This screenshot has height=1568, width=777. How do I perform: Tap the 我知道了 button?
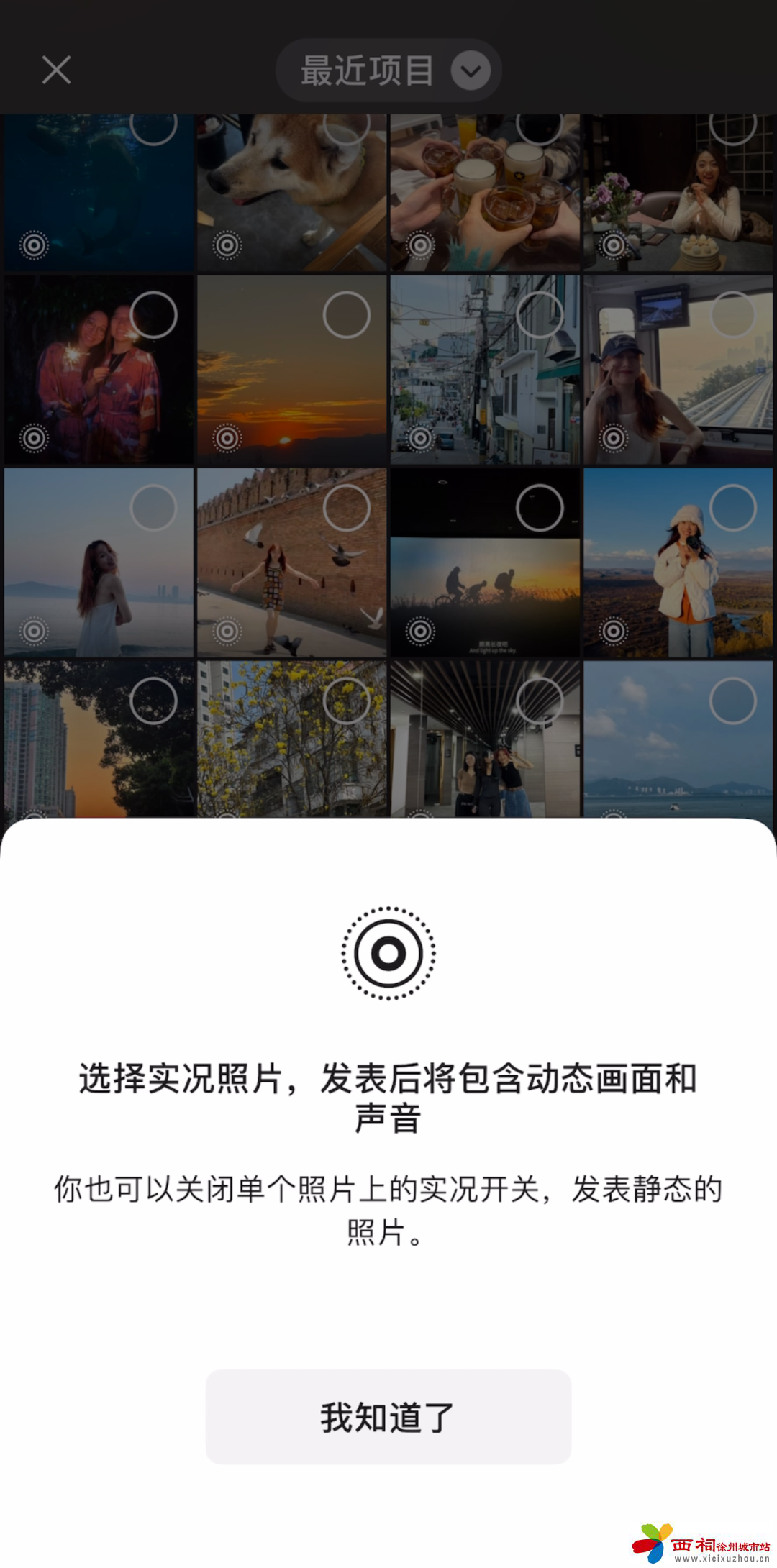pos(388,1416)
